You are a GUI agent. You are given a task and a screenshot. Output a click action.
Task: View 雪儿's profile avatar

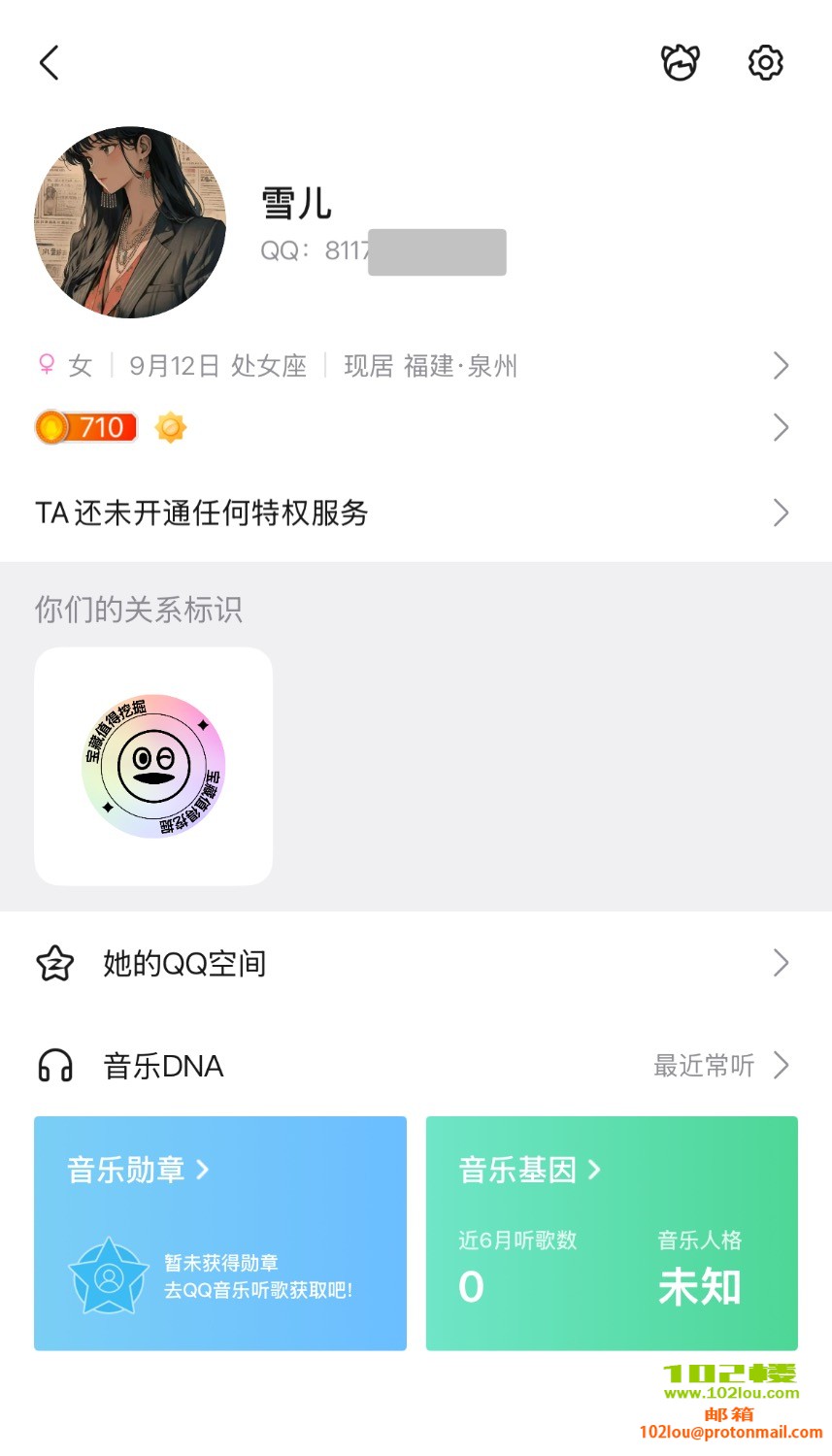click(130, 222)
